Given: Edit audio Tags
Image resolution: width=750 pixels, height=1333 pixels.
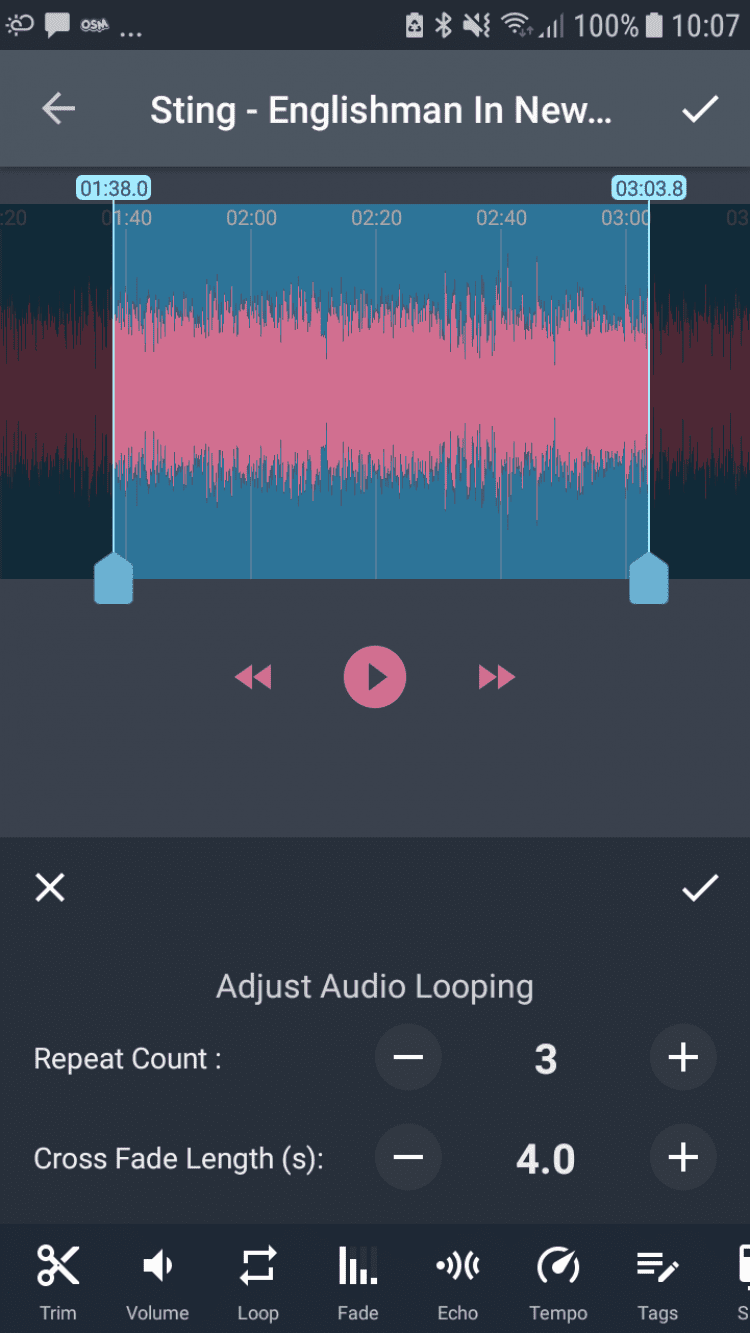Looking at the screenshot, I should click(x=658, y=1281).
